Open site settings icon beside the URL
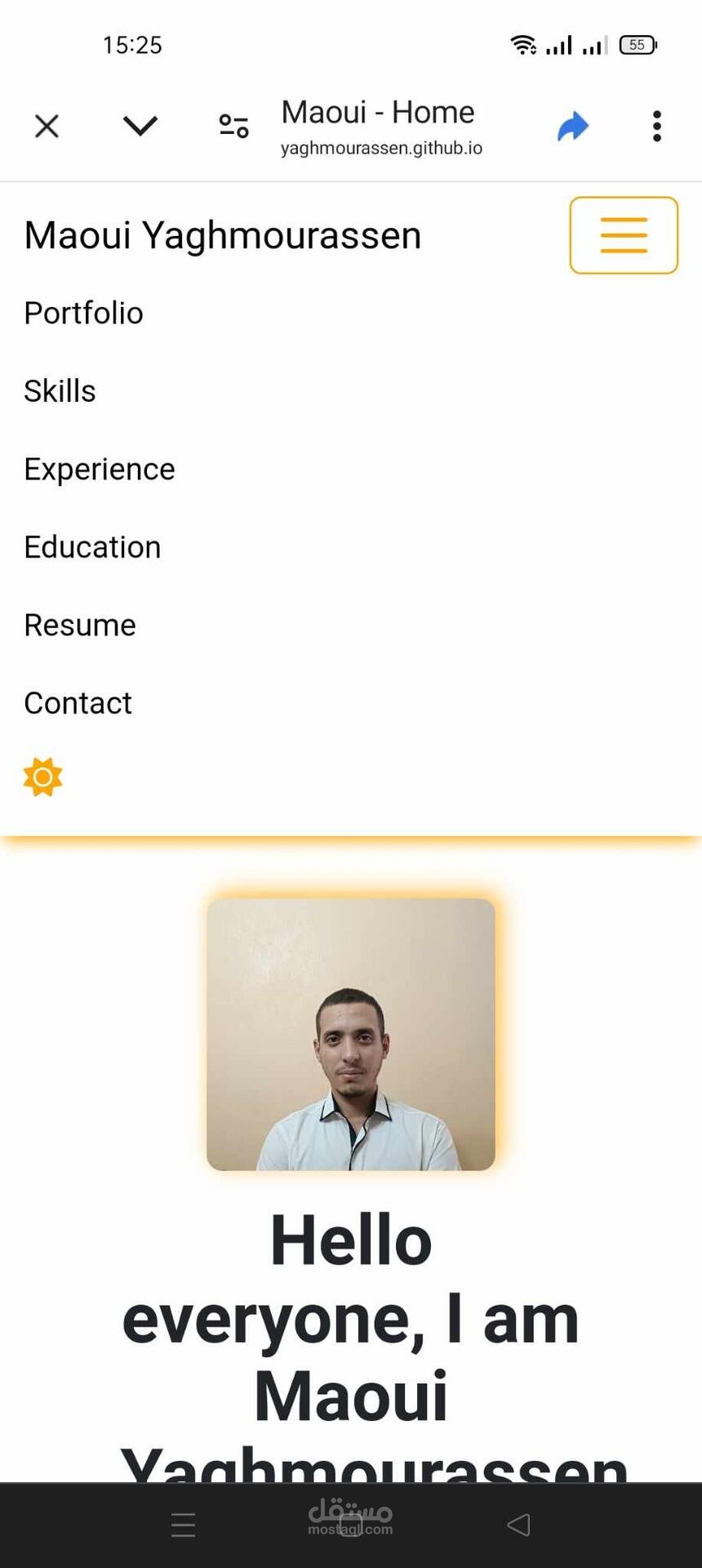 (x=233, y=126)
